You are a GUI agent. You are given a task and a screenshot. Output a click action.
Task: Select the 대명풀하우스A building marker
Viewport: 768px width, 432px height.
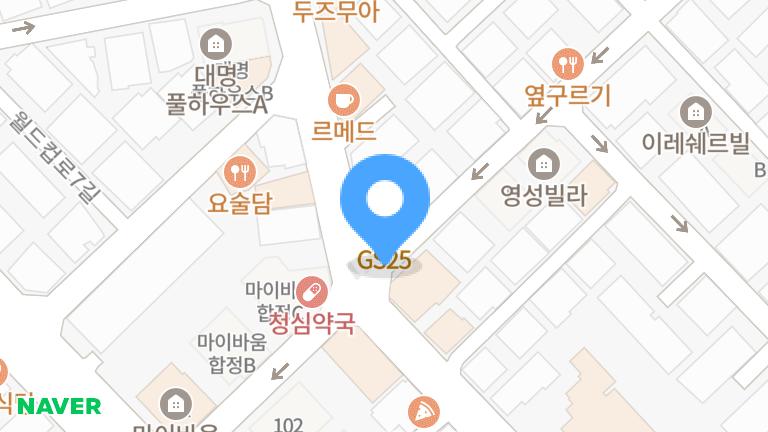[x=214, y=44]
